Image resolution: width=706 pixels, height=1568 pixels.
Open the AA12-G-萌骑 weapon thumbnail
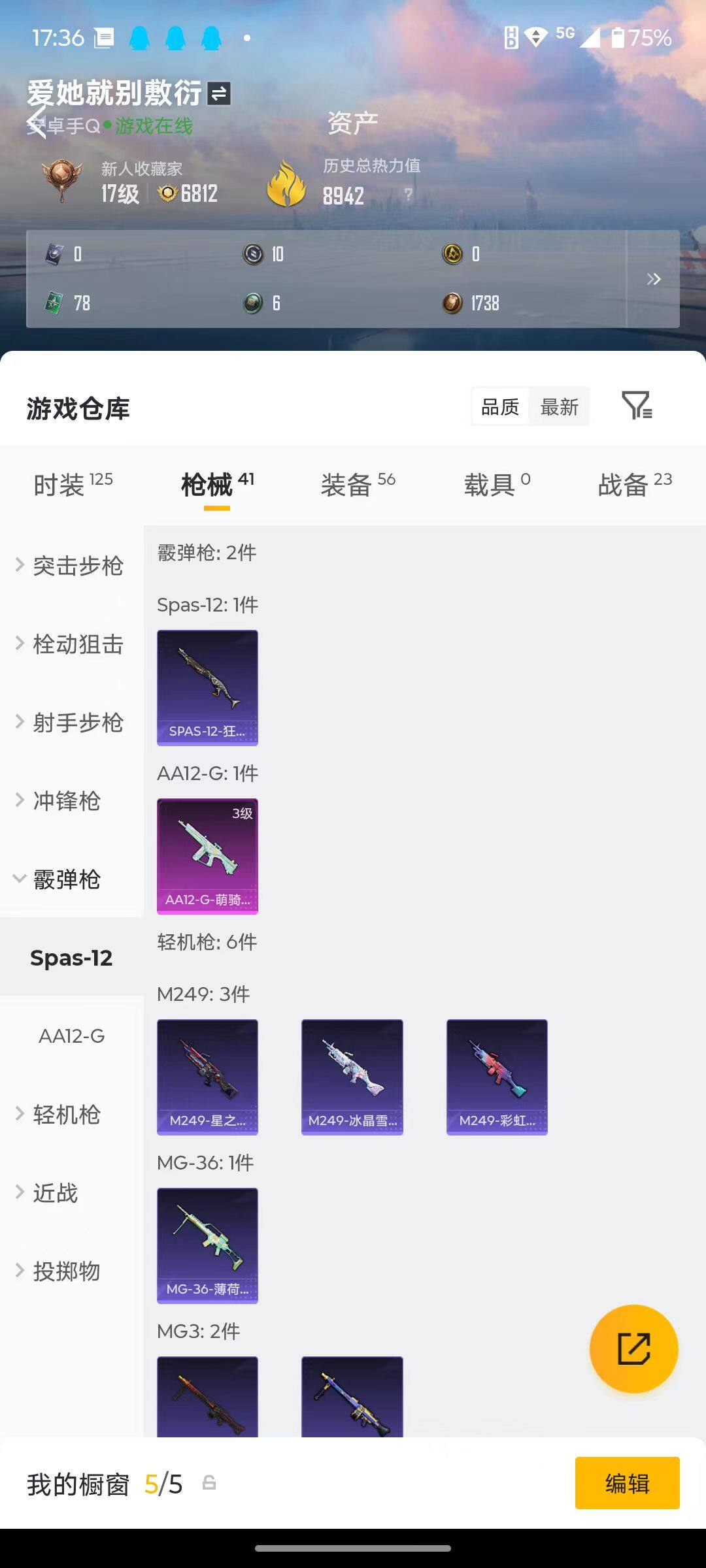tap(207, 855)
